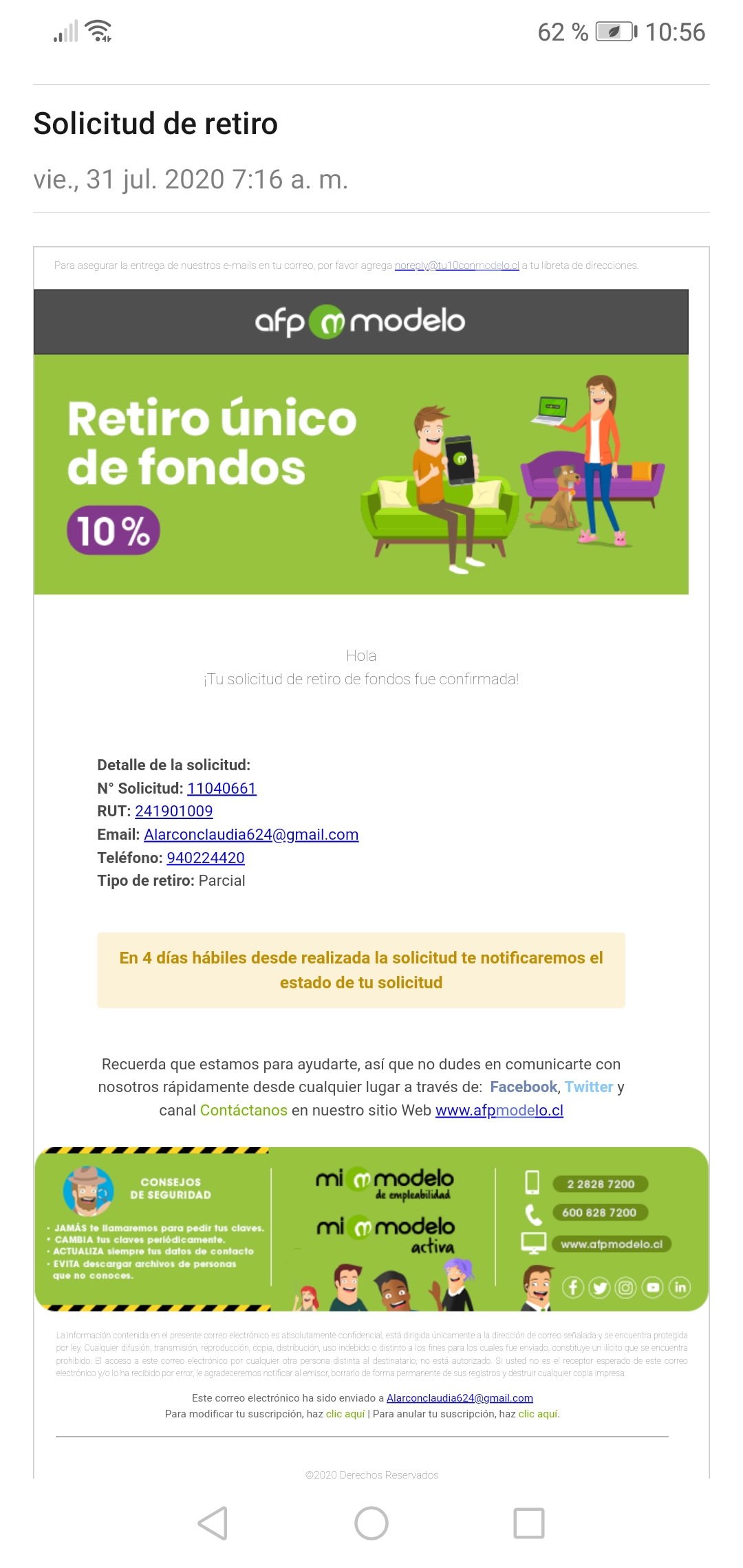743x1568 pixels.
Task: Open the email link beside the Email label
Action: point(251,834)
